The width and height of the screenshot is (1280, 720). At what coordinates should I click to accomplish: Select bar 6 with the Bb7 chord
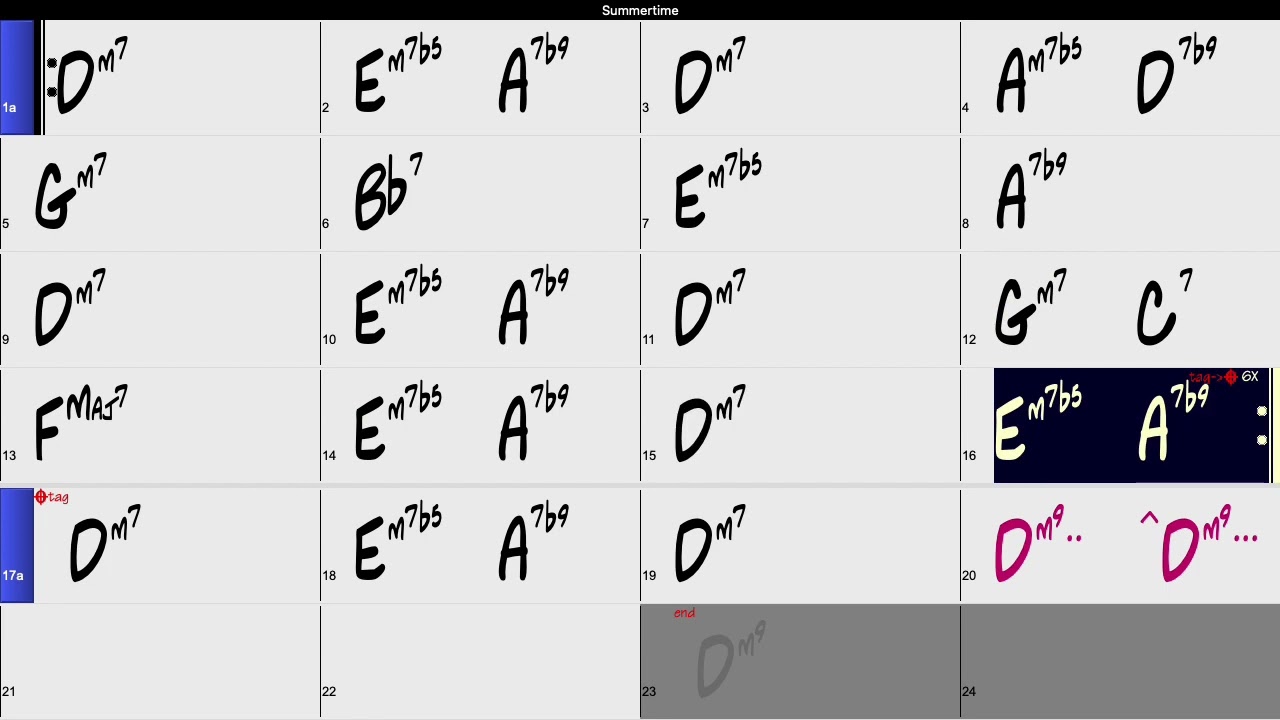pyautogui.click(x=480, y=194)
